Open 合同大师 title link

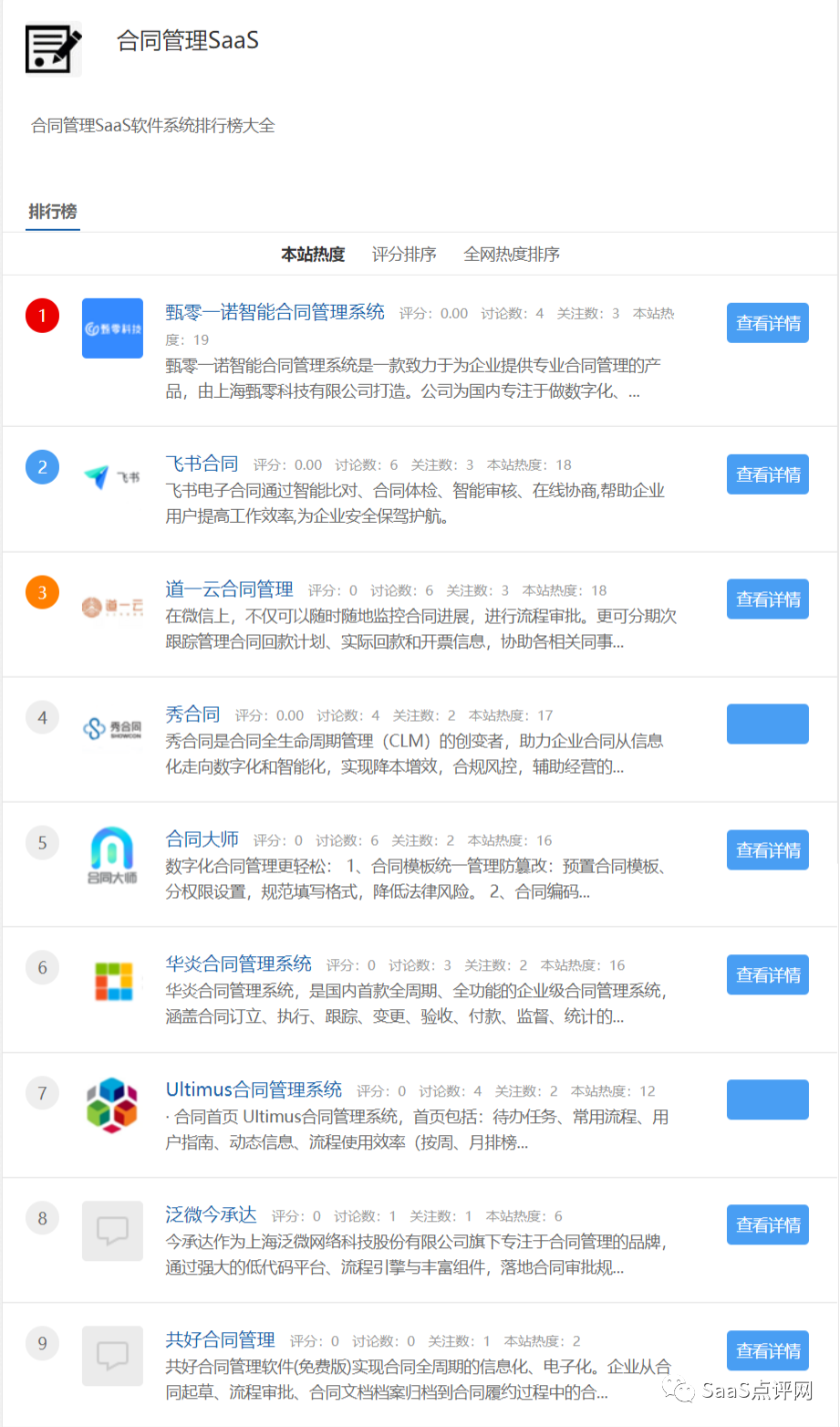tap(202, 839)
